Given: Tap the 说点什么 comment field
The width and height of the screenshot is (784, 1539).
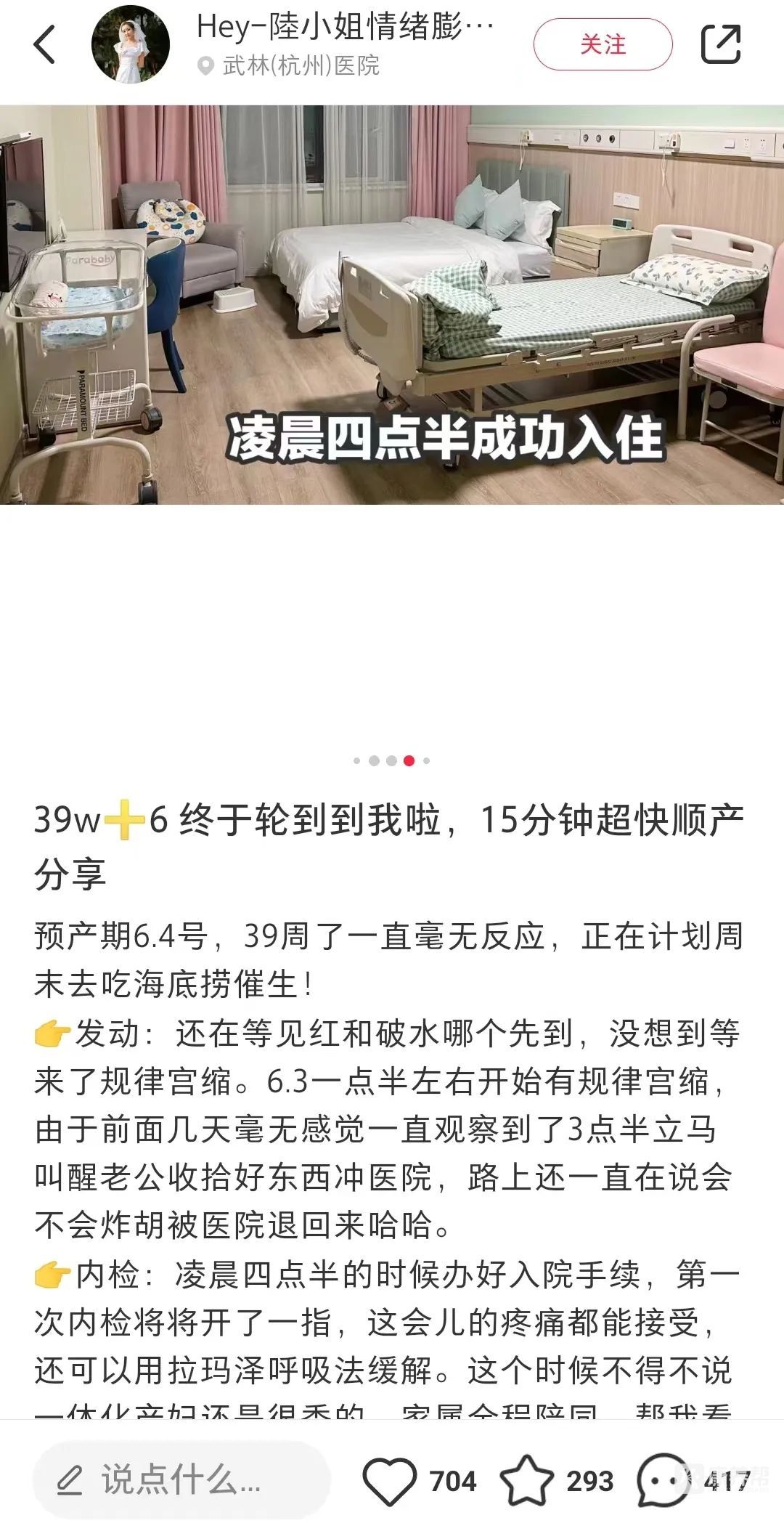Looking at the screenshot, I should tap(181, 1479).
